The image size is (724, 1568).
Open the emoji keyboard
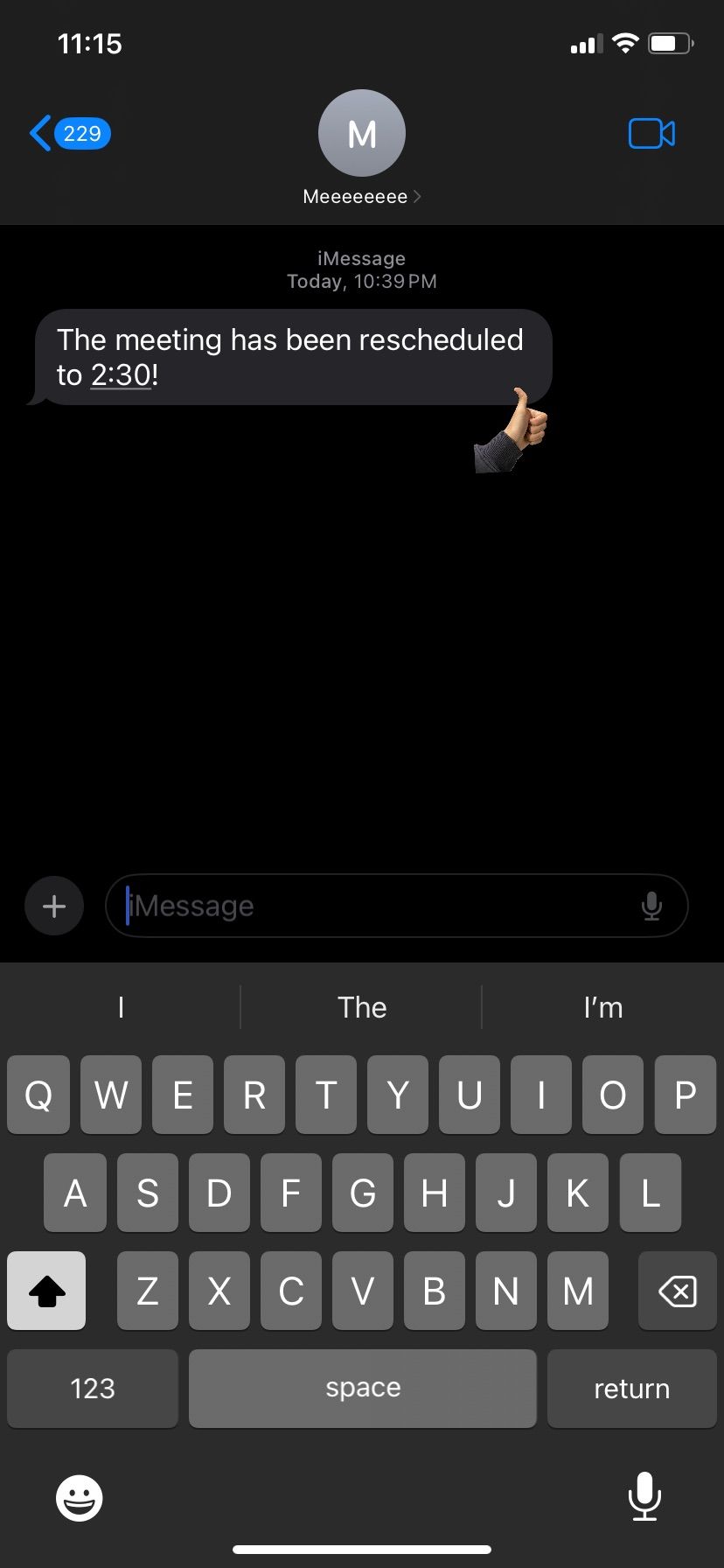tap(79, 1497)
